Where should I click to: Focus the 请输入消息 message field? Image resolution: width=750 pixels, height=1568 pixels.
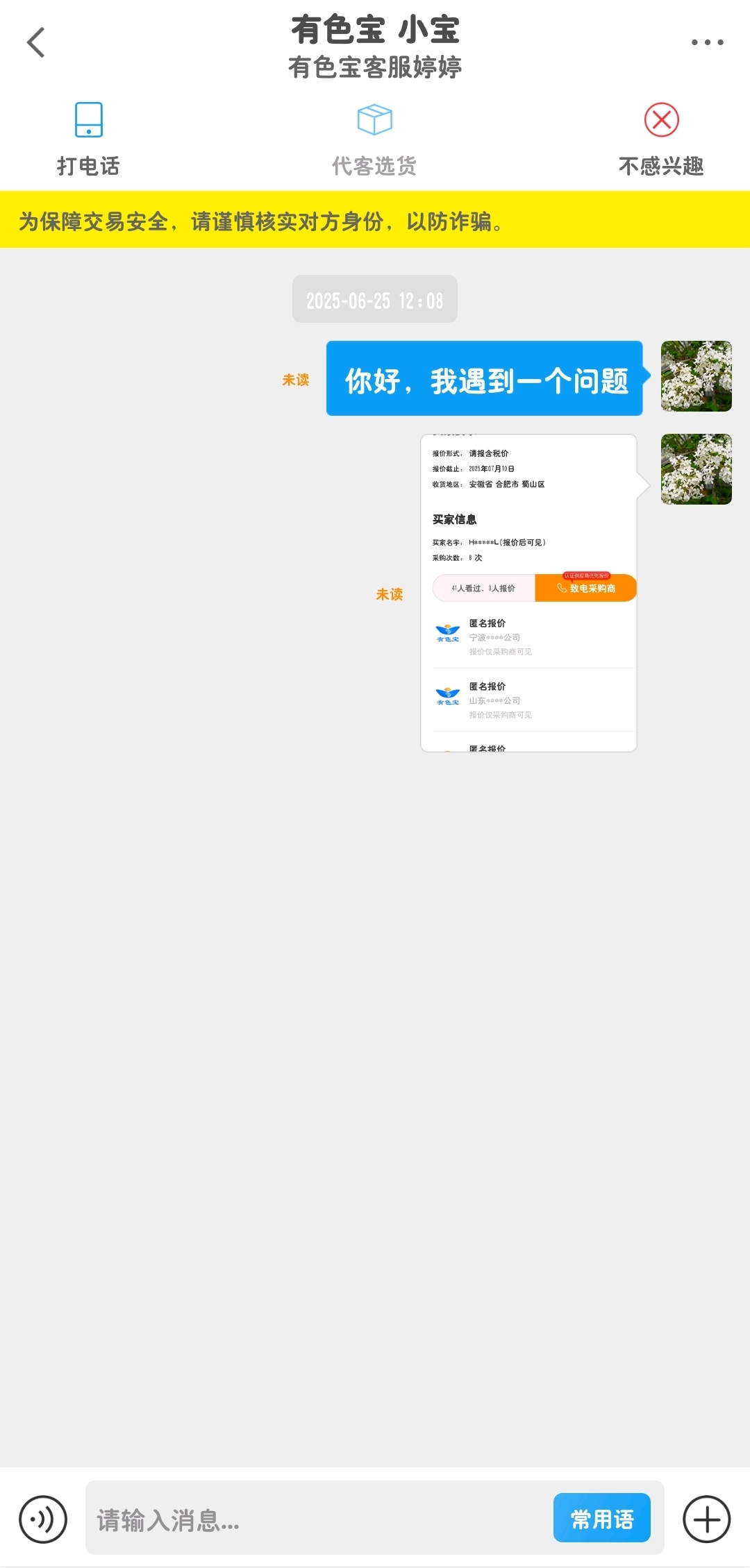pyautogui.click(x=319, y=1518)
